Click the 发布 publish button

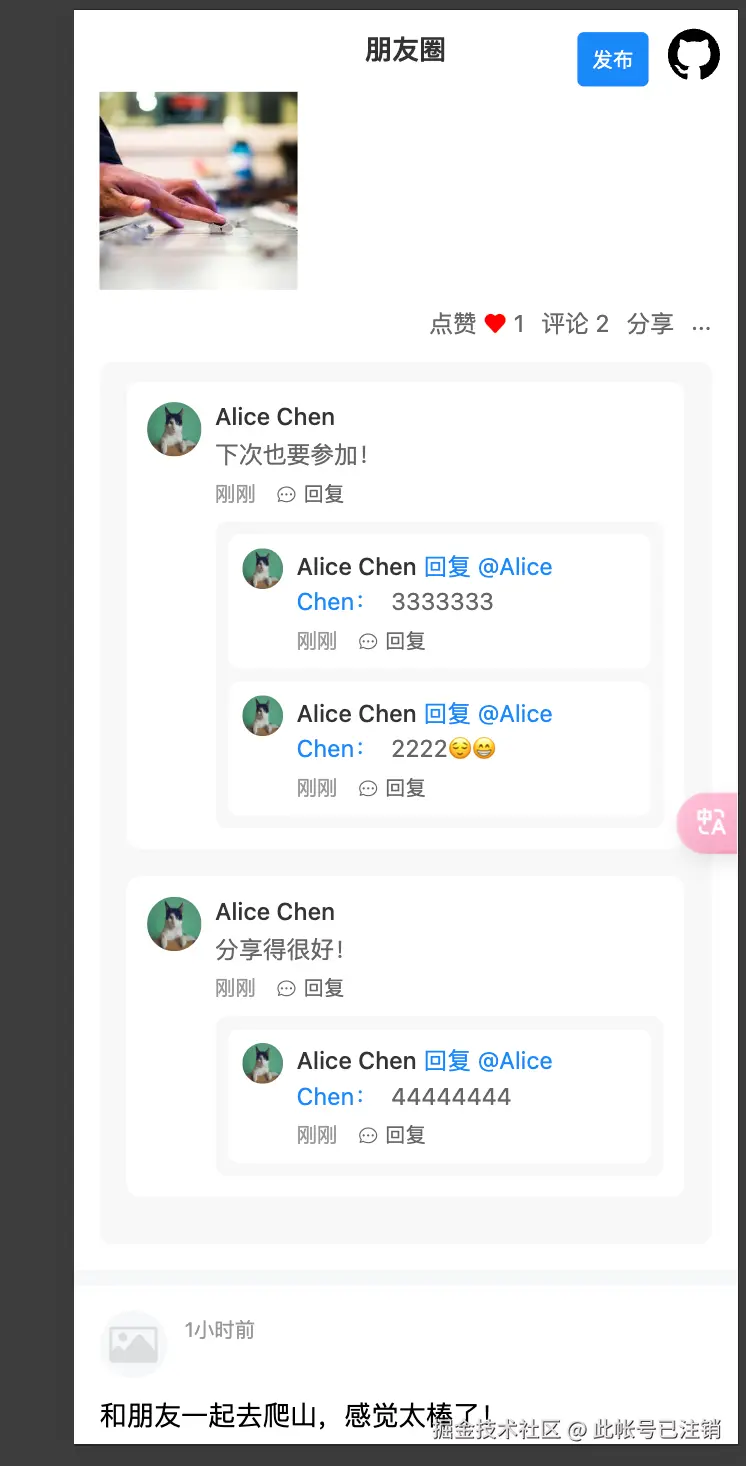point(613,60)
